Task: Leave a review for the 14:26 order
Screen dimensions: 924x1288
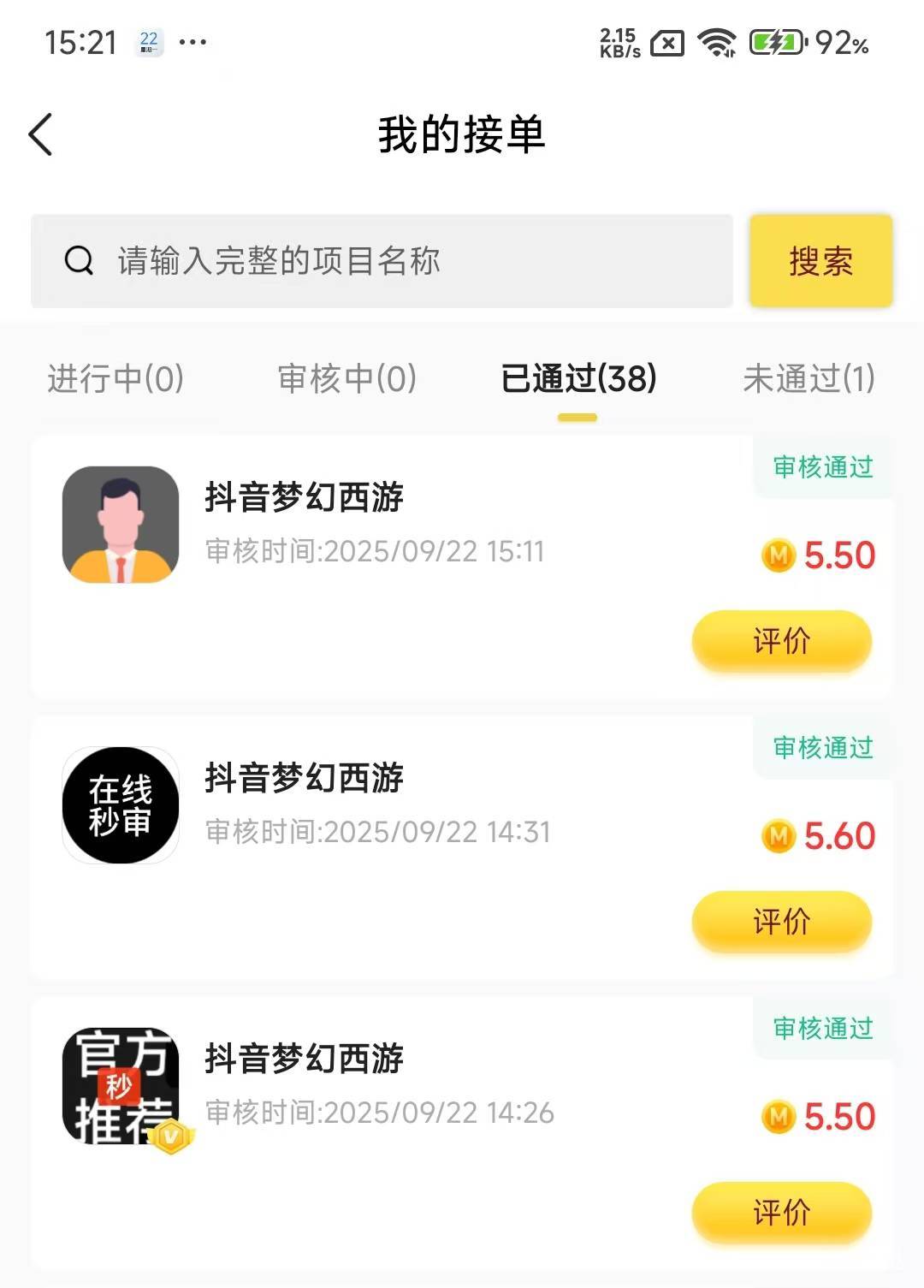Action: [x=781, y=1212]
